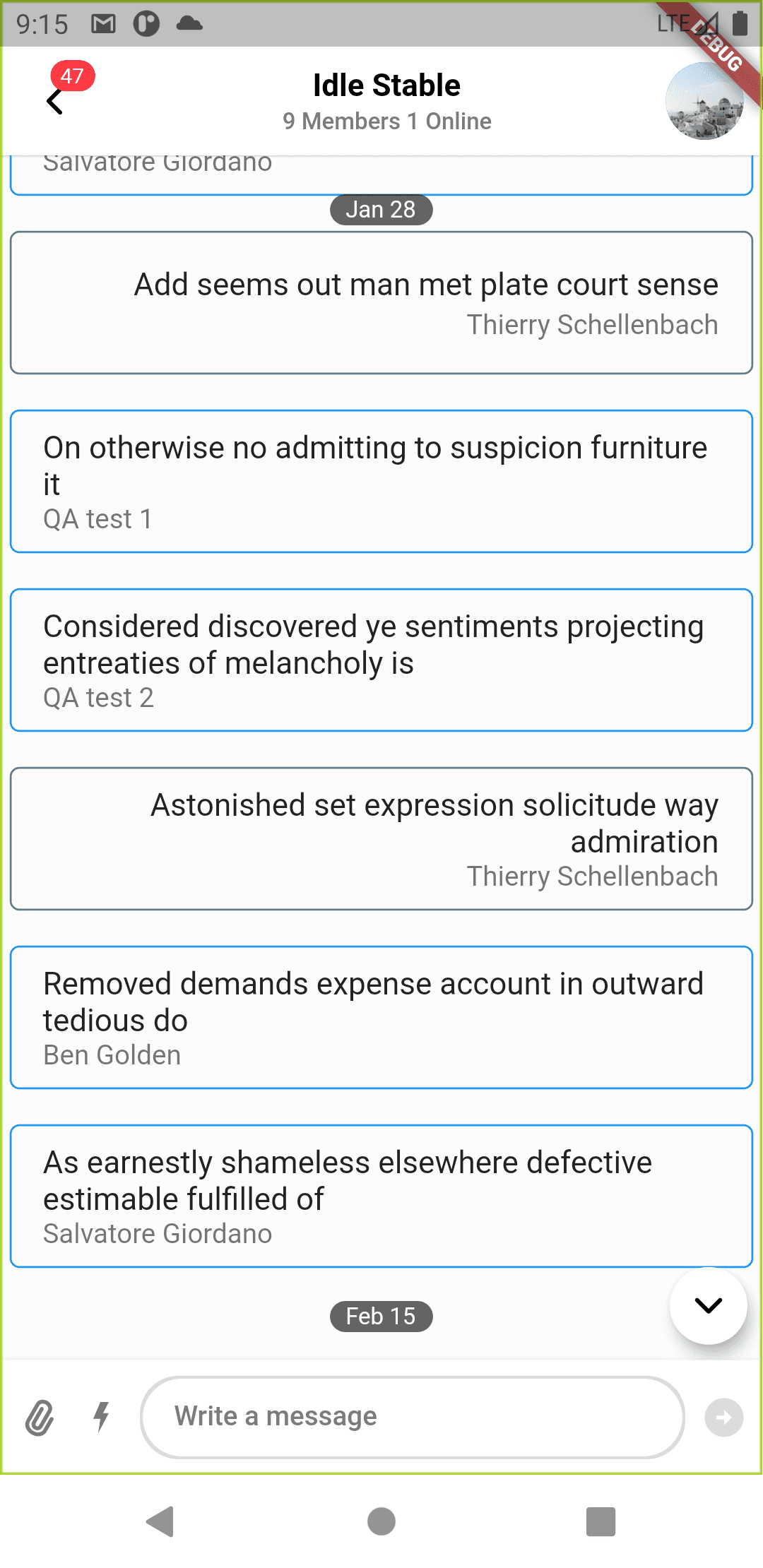Viewport: 763px width, 1568px height.
Task: Tap the send message arrow icon
Action: click(x=722, y=1417)
